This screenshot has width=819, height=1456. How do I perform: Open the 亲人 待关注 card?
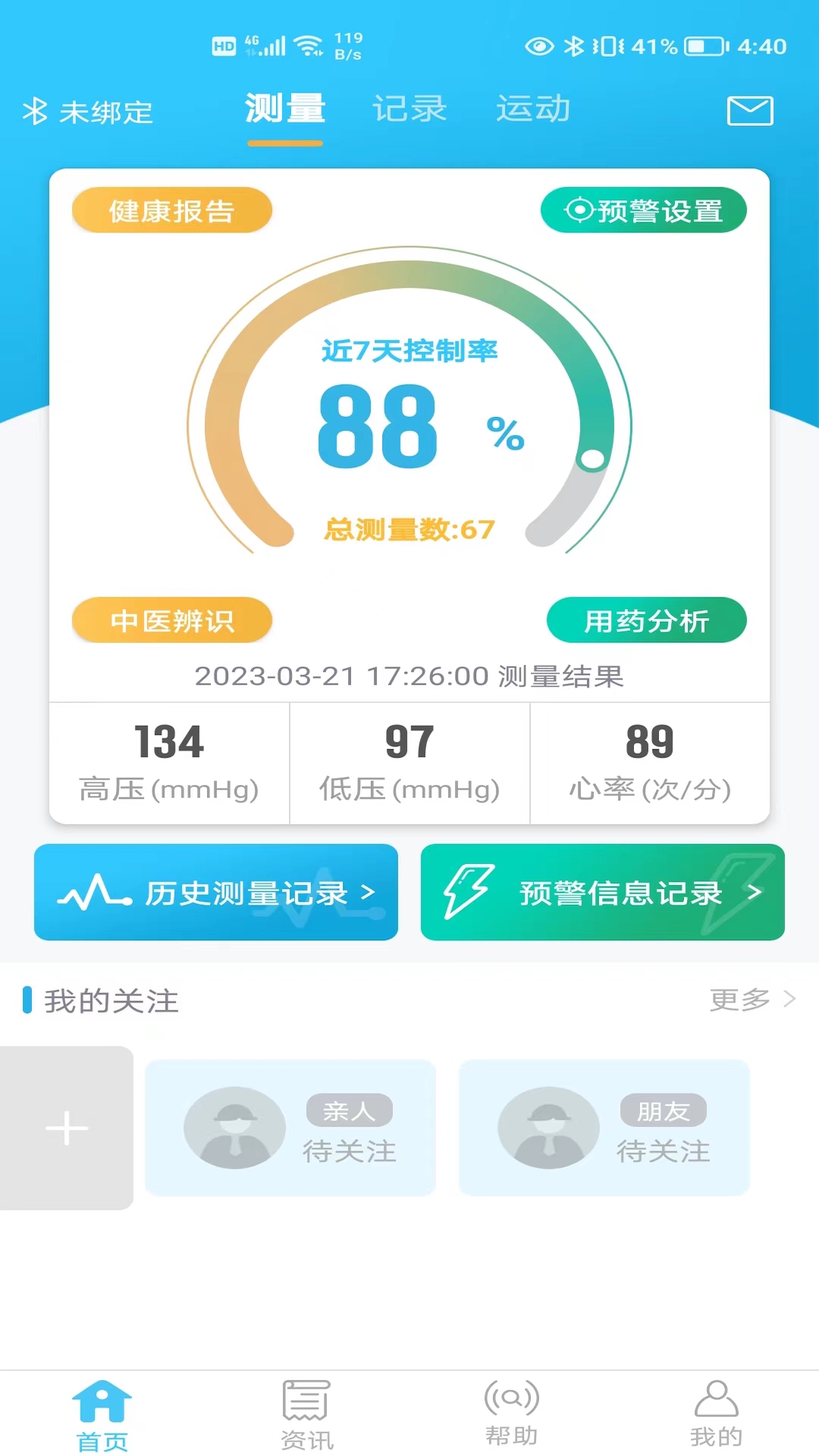(x=290, y=1128)
